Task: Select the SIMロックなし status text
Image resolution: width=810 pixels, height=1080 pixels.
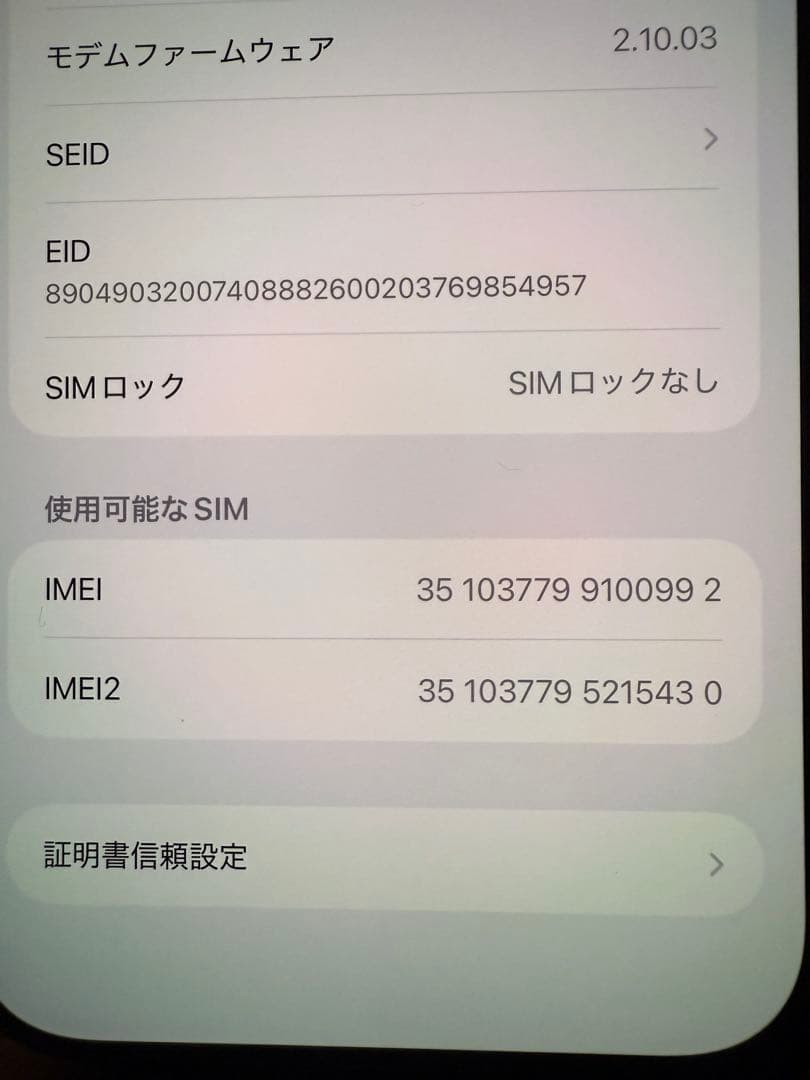Action: (x=612, y=381)
